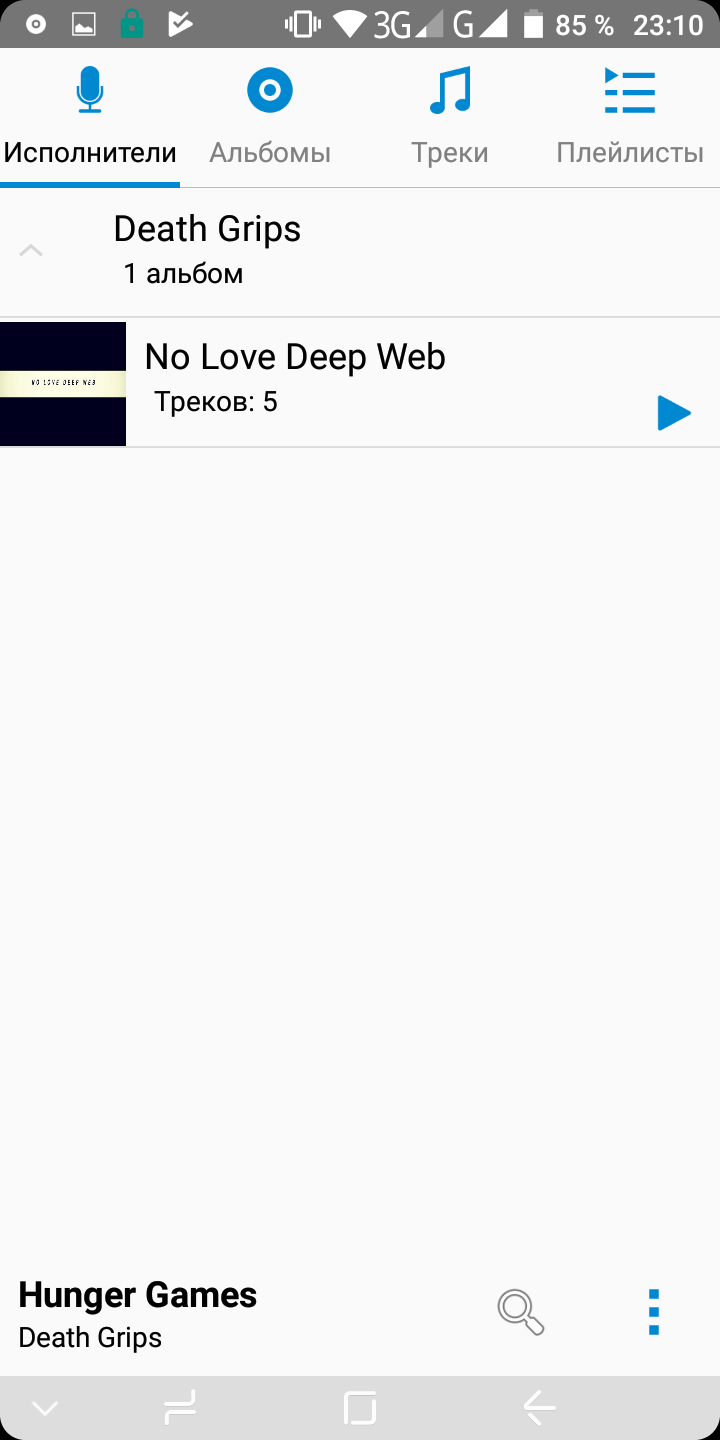Tap the system home button
720x1440 pixels.
[360, 1408]
